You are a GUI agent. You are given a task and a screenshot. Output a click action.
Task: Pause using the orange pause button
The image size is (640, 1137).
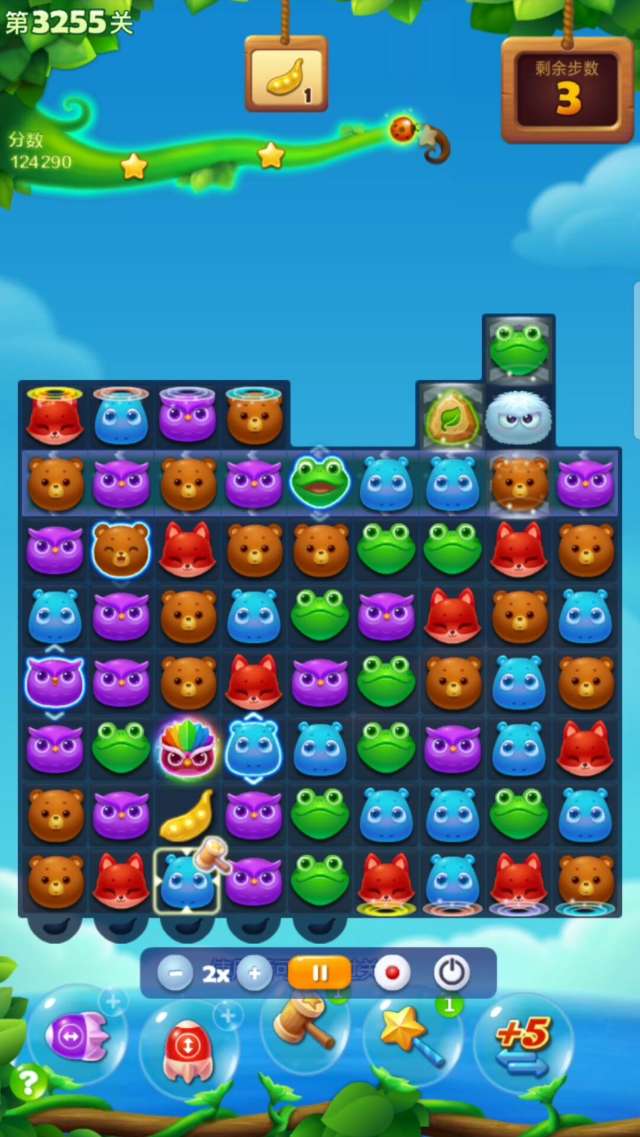320,972
